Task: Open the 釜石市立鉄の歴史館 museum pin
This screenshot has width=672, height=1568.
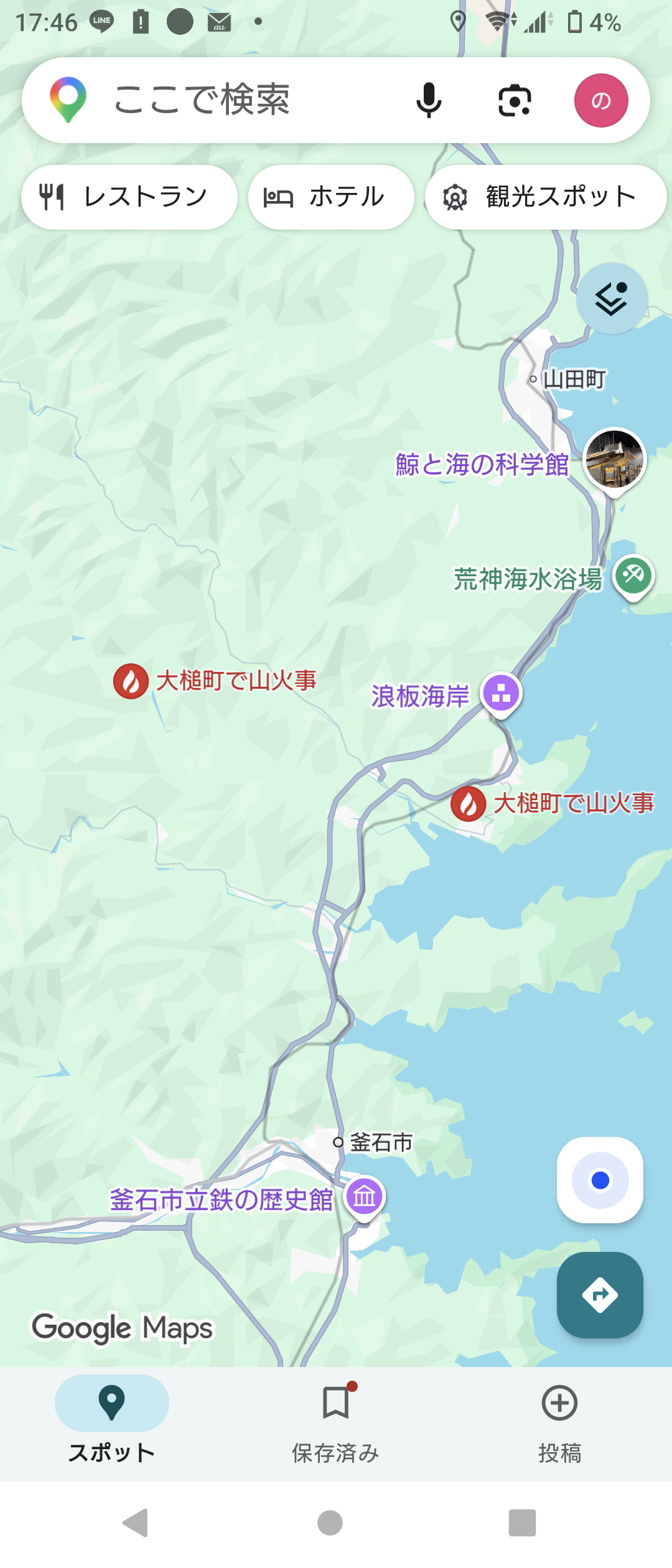Action: point(365,1197)
